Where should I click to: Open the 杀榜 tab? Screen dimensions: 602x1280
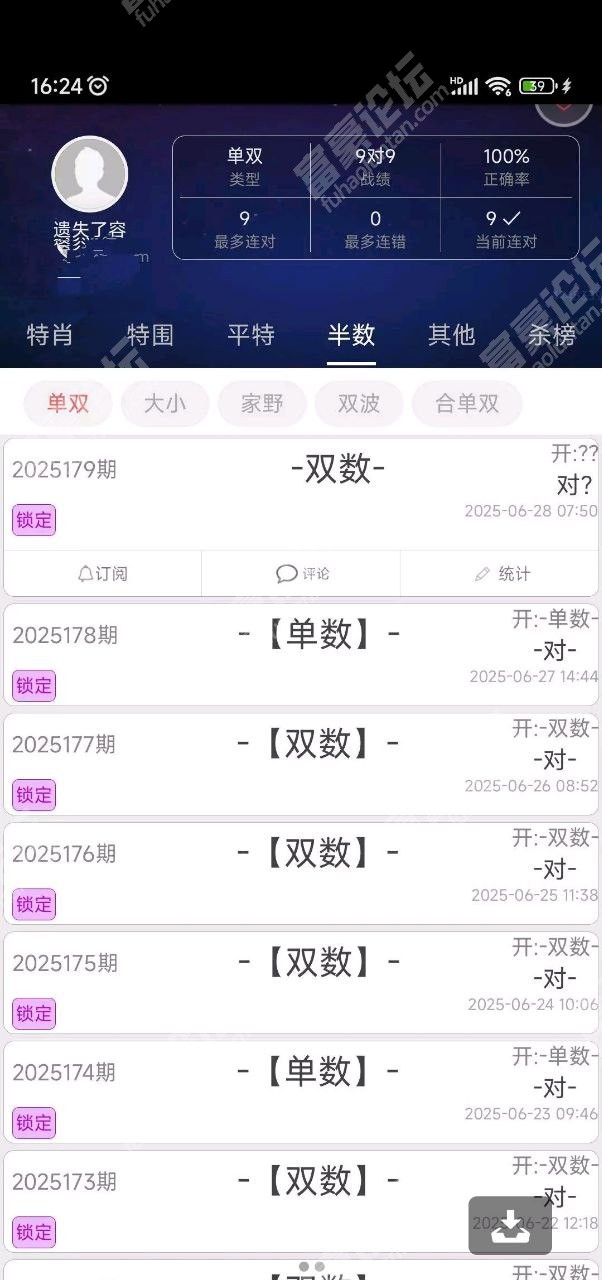[551, 335]
